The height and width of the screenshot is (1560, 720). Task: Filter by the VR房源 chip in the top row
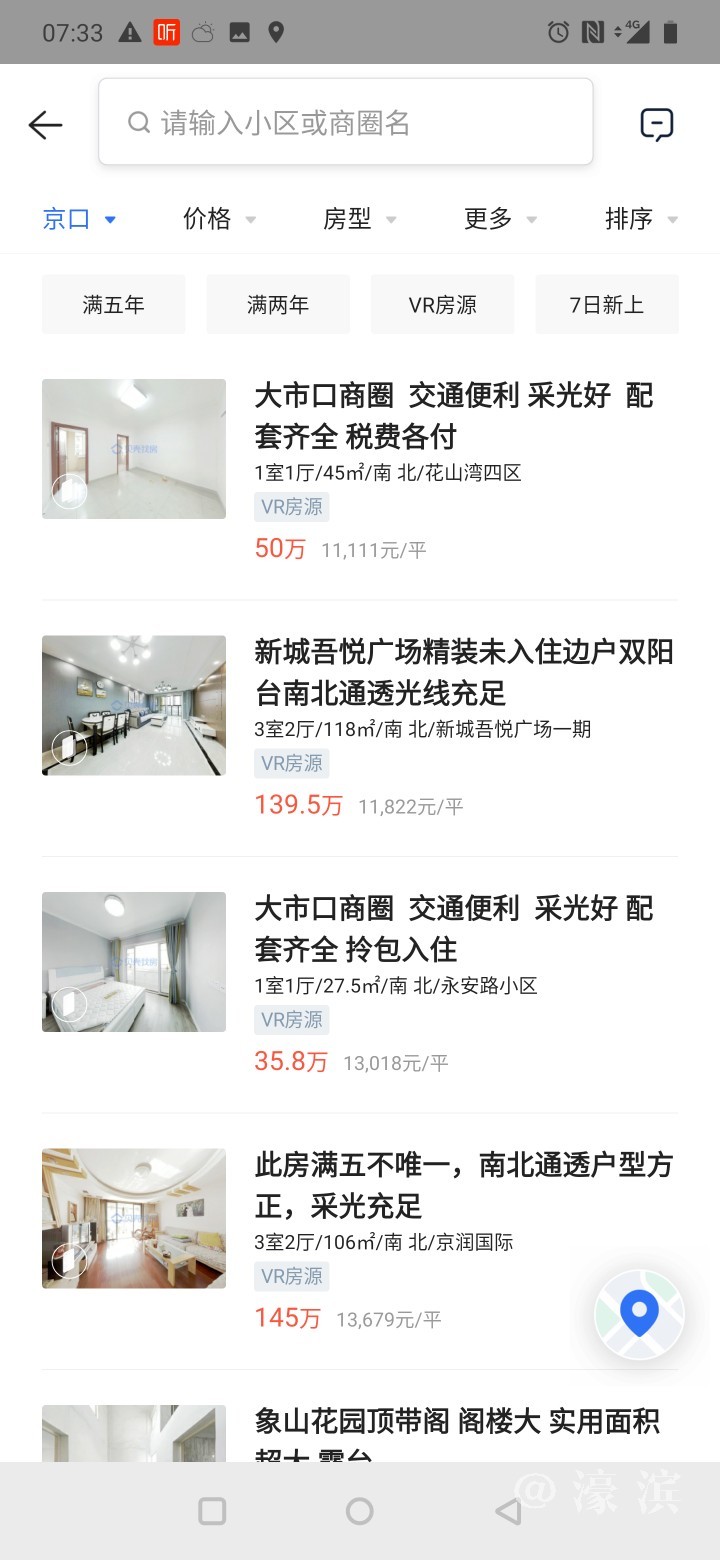click(442, 304)
